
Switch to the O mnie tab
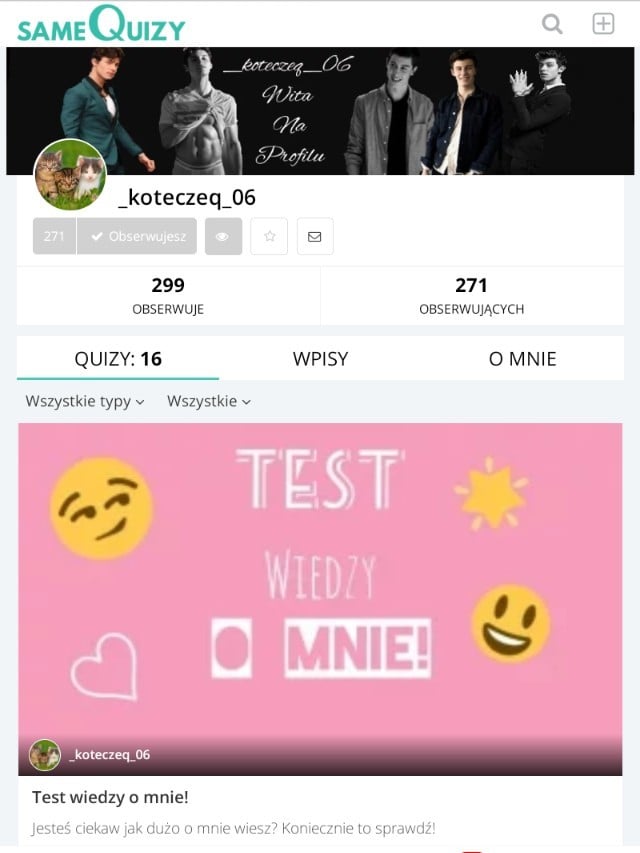[x=522, y=359]
